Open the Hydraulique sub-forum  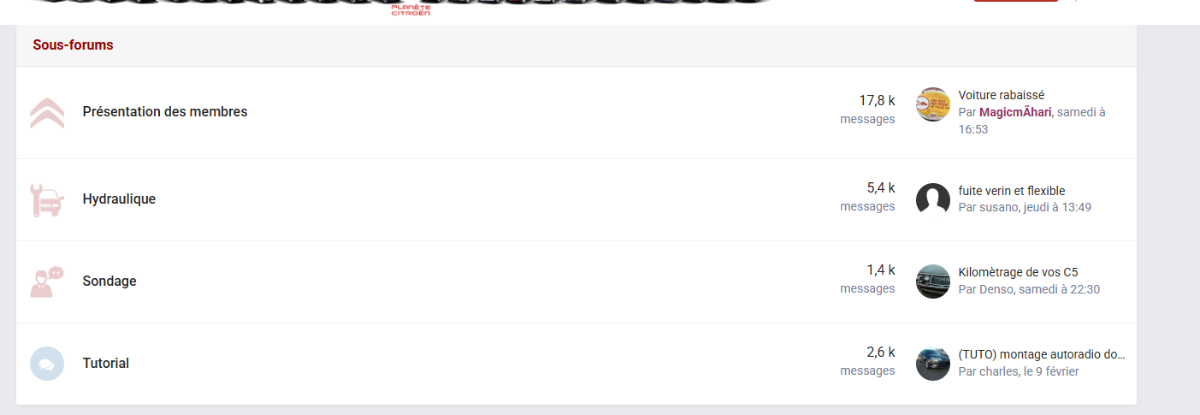coord(119,199)
